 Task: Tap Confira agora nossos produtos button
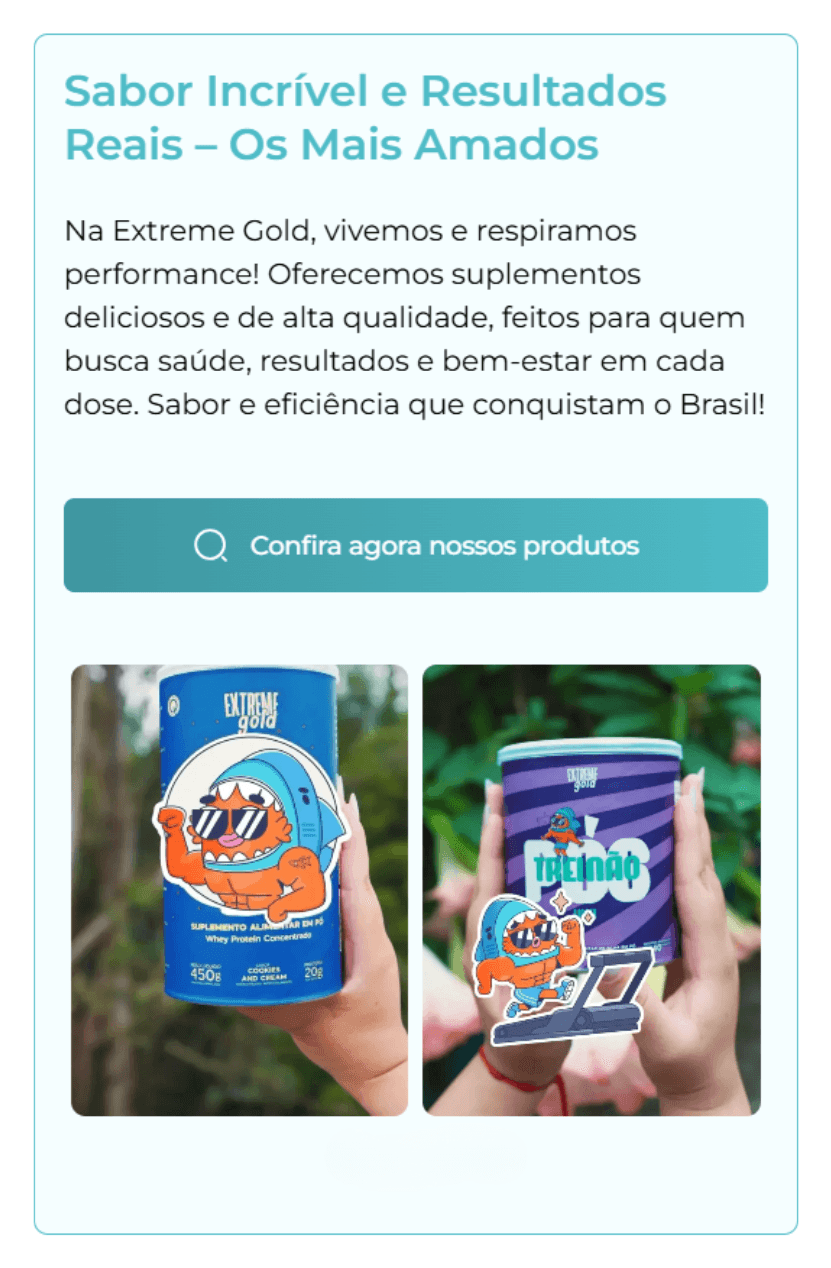pos(415,546)
